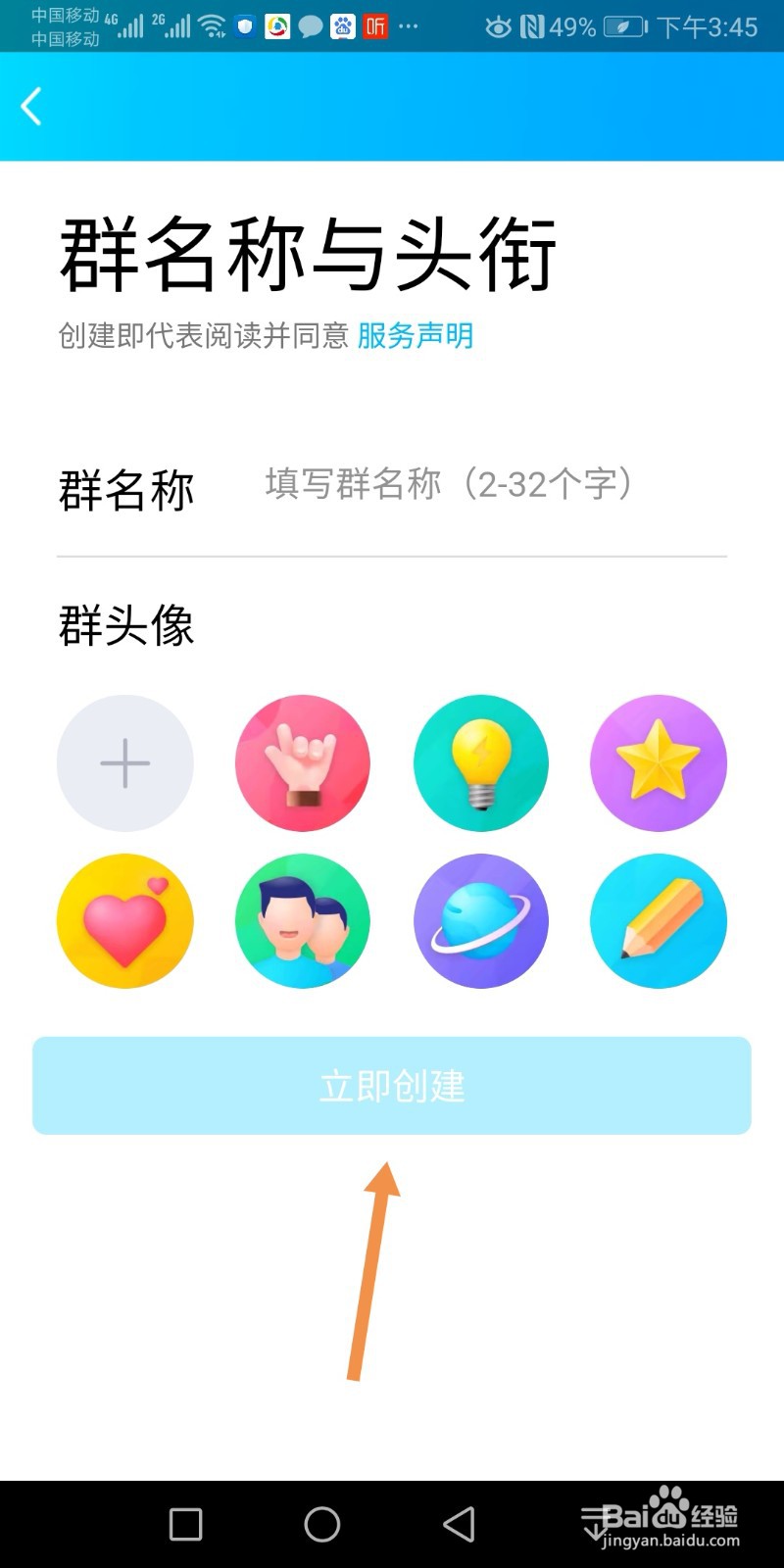784x1568 pixels.
Task: Select the planet group avatar
Action: 480,921
